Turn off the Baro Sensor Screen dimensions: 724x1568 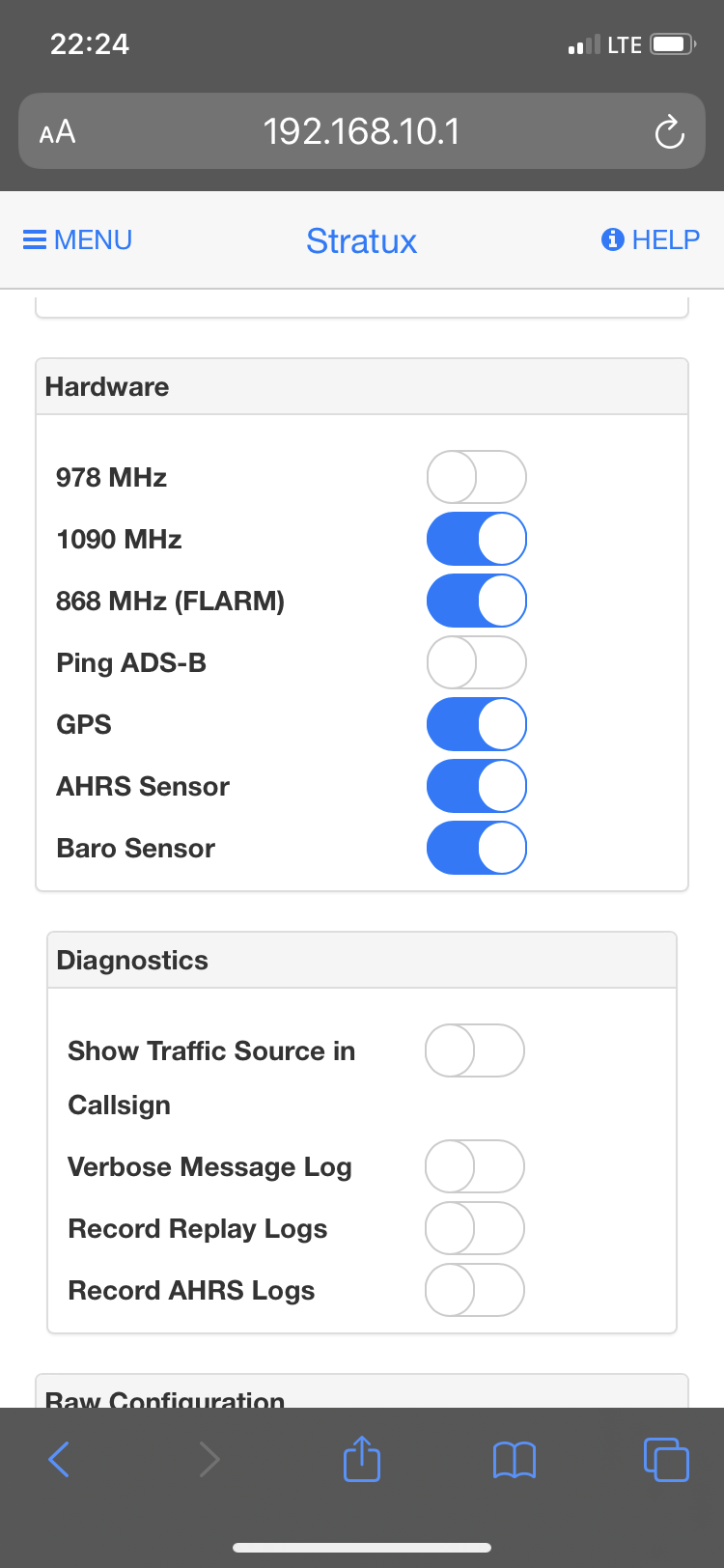[477, 848]
